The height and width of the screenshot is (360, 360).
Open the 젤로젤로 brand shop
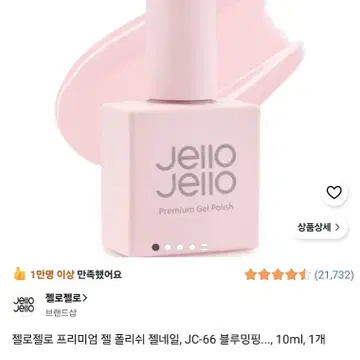(x=66, y=298)
